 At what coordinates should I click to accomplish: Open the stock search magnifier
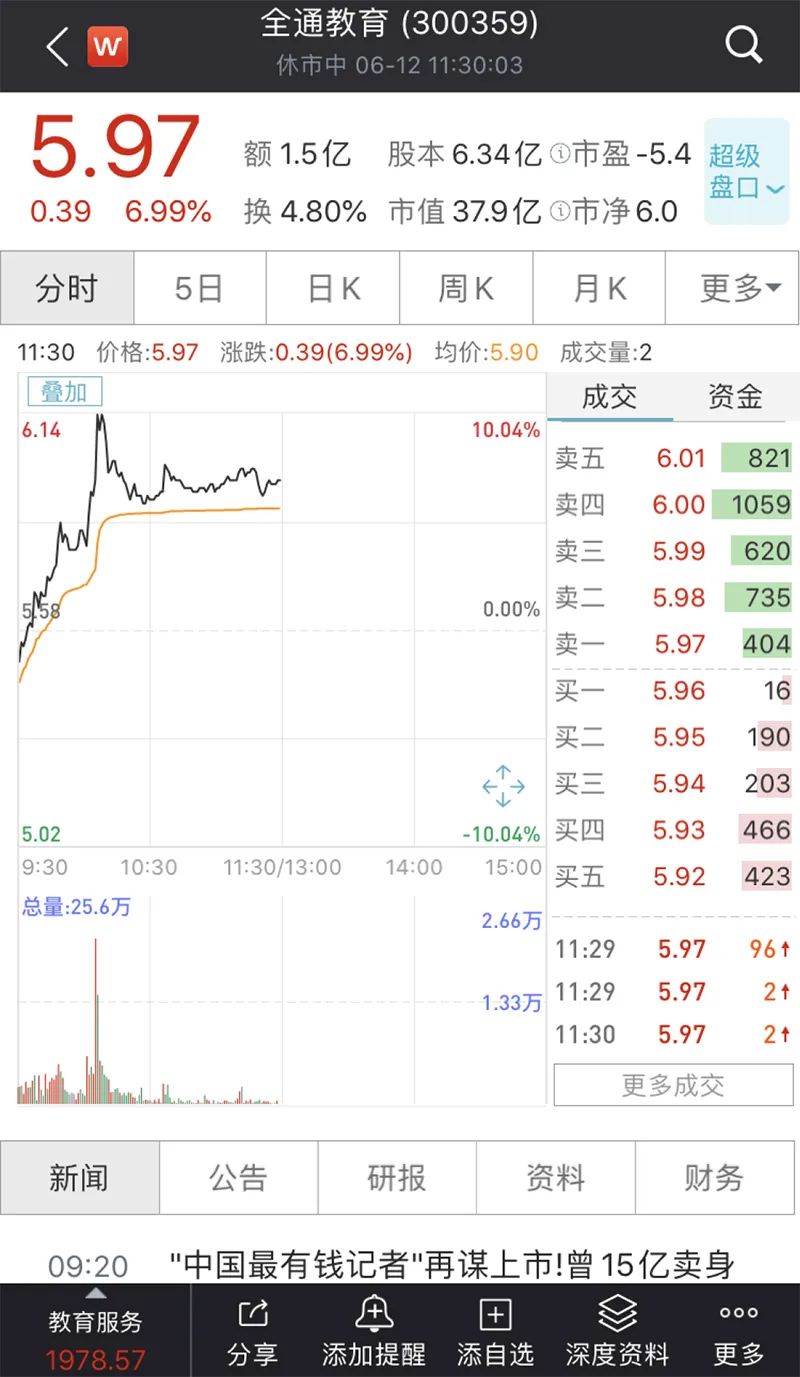pos(743,45)
